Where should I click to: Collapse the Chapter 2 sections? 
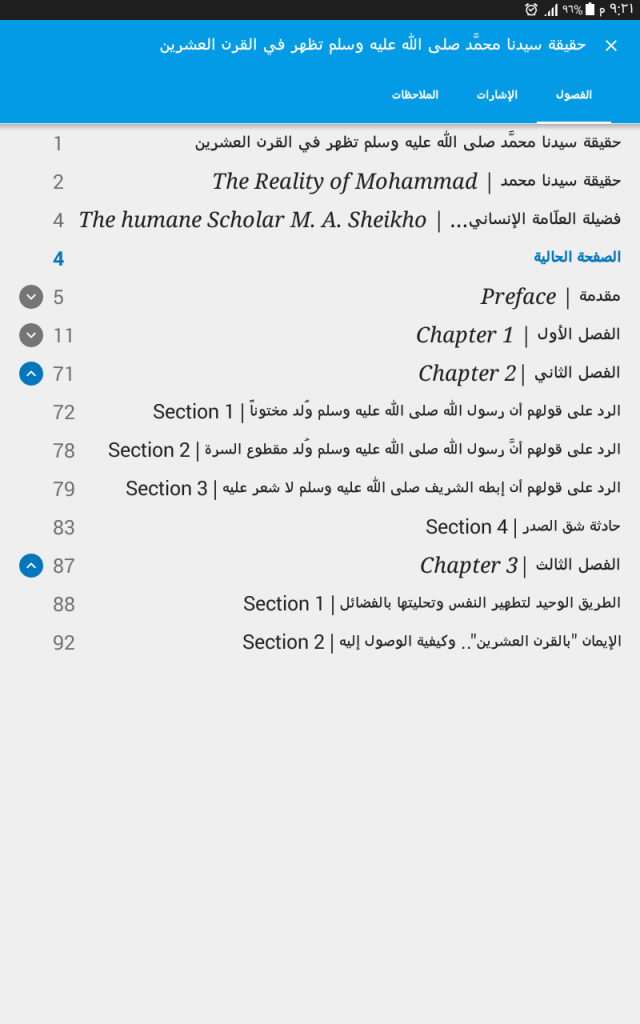[x=31, y=374]
